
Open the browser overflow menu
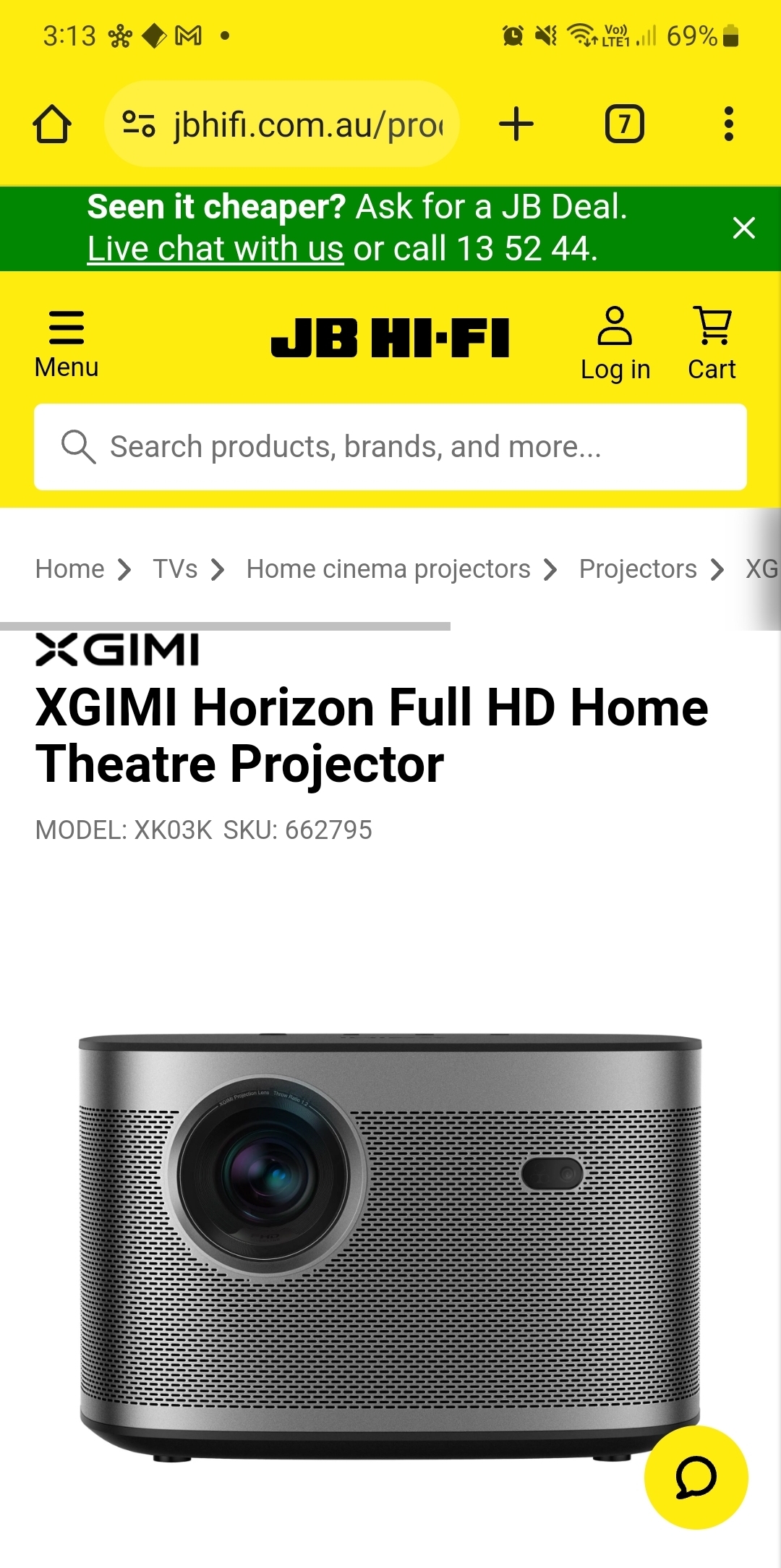click(728, 124)
